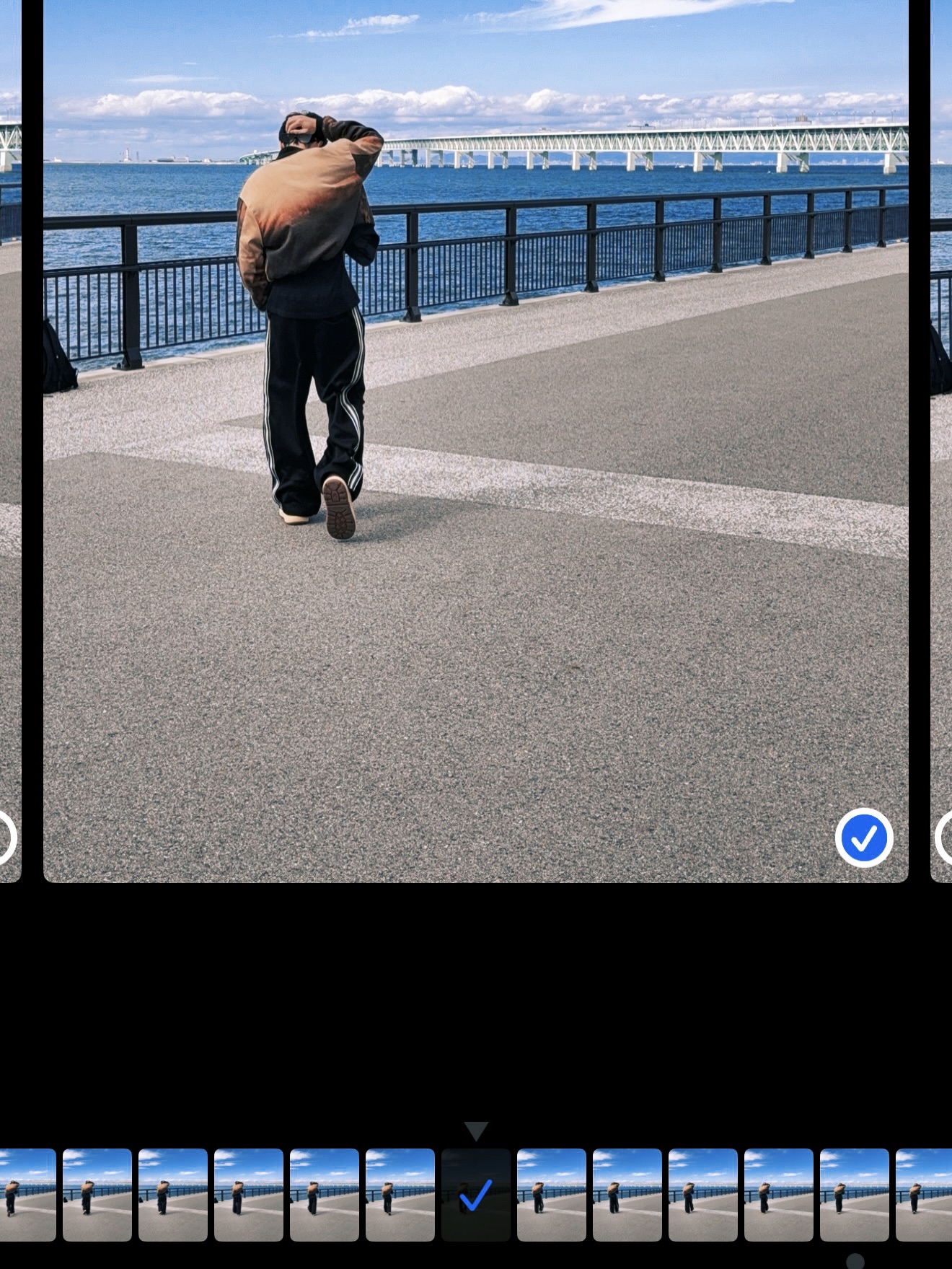The width and height of the screenshot is (952, 1269).
Task: Uncheck the blue checkmark on the current photo
Action: pyautogui.click(x=864, y=838)
